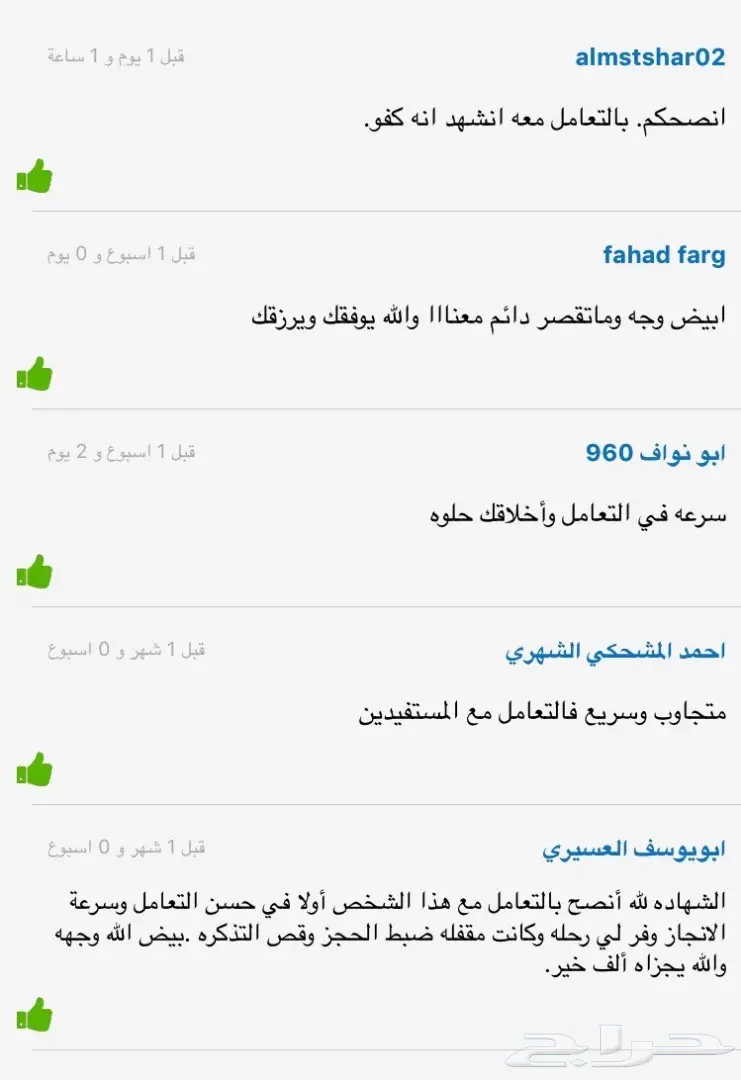741x1080 pixels.
Task: Open fahad farg's profile
Action: tap(664, 255)
